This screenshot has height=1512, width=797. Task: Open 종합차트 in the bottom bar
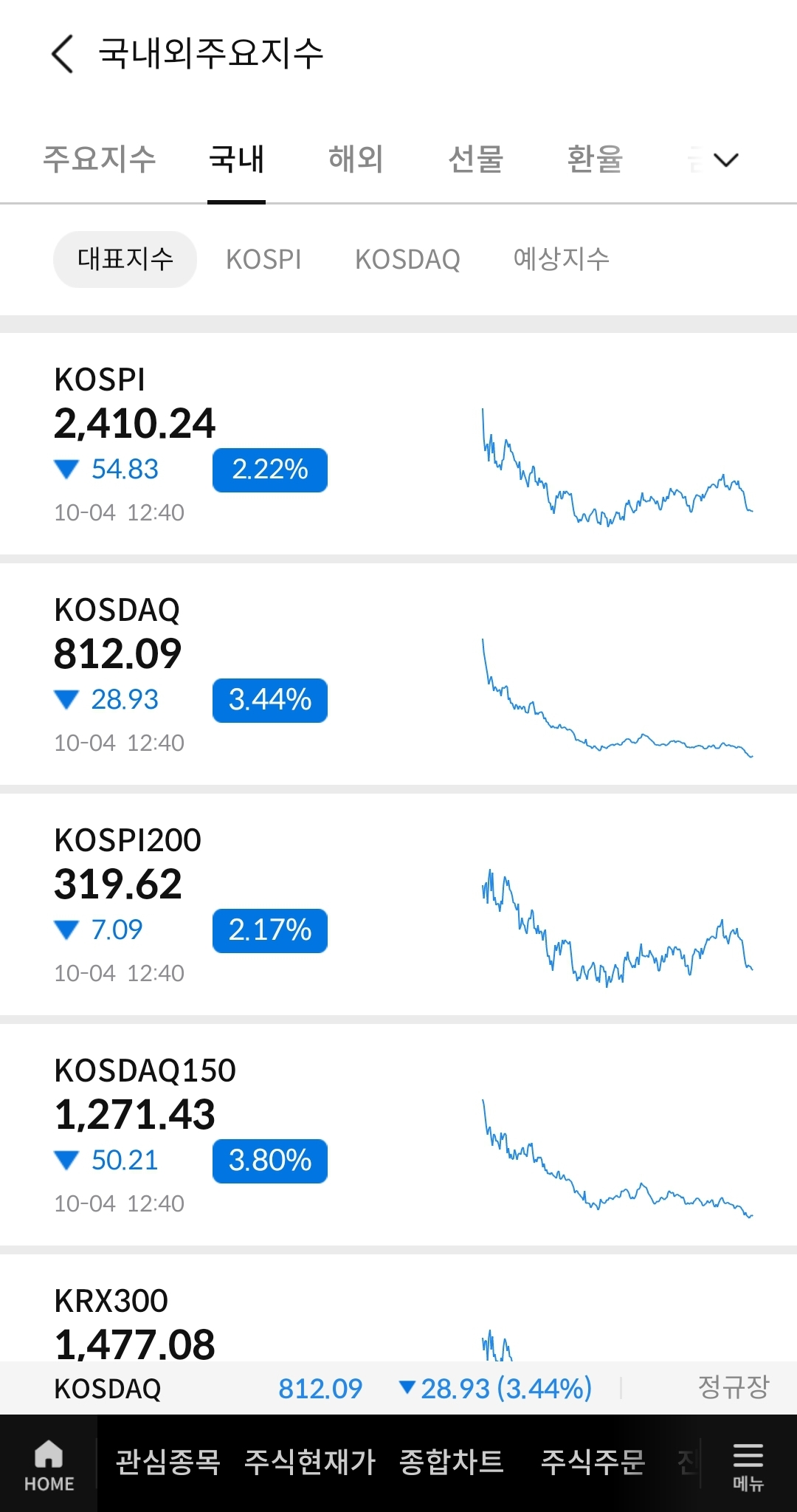[452, 1462]
